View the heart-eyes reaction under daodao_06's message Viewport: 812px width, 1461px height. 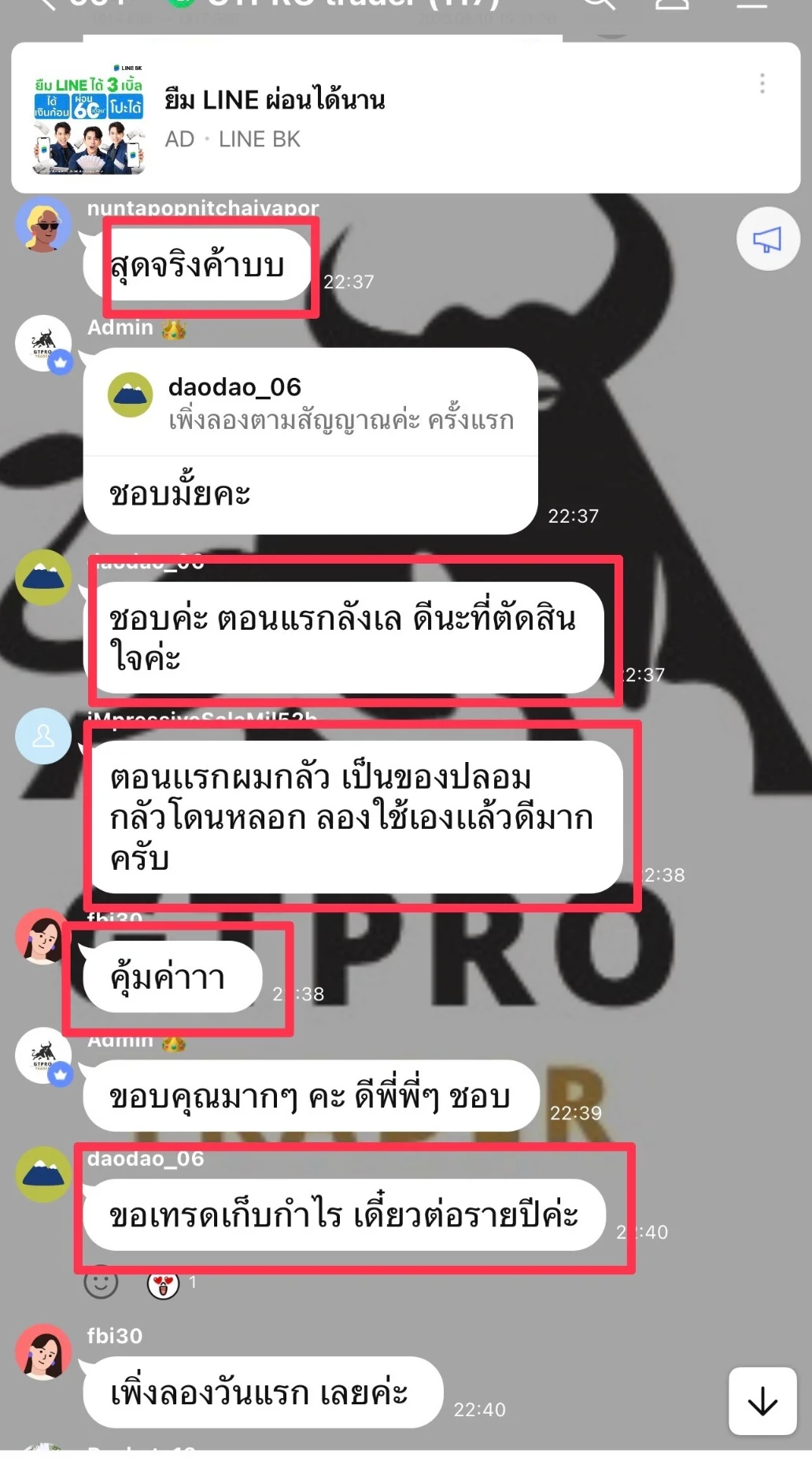pos(164,1284)
